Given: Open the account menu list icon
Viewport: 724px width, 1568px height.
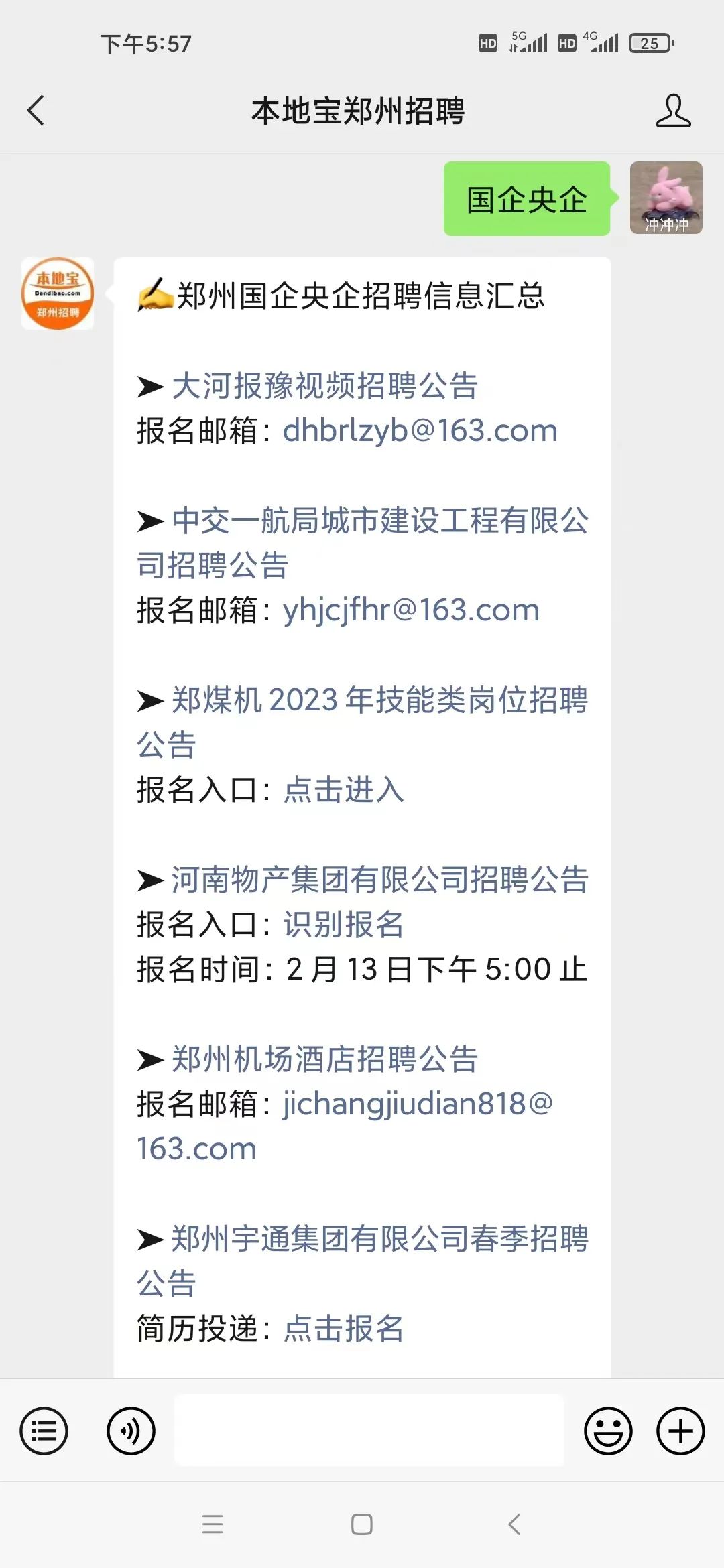Looking at the screenshot, I should [44, 1431].
